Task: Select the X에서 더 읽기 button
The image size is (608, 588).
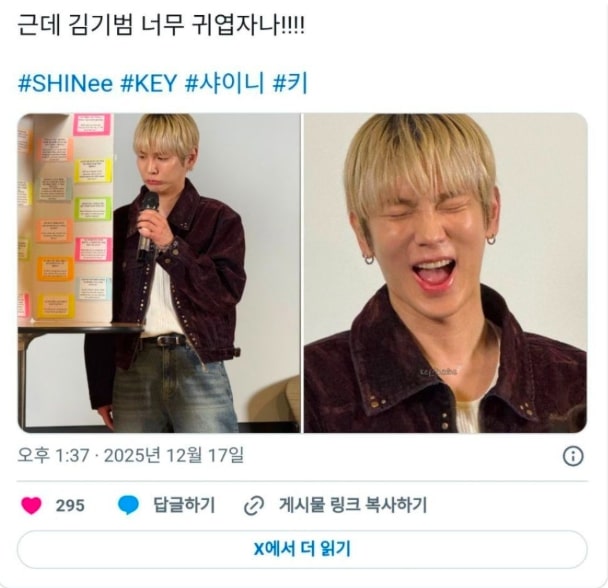Action: 302,549
